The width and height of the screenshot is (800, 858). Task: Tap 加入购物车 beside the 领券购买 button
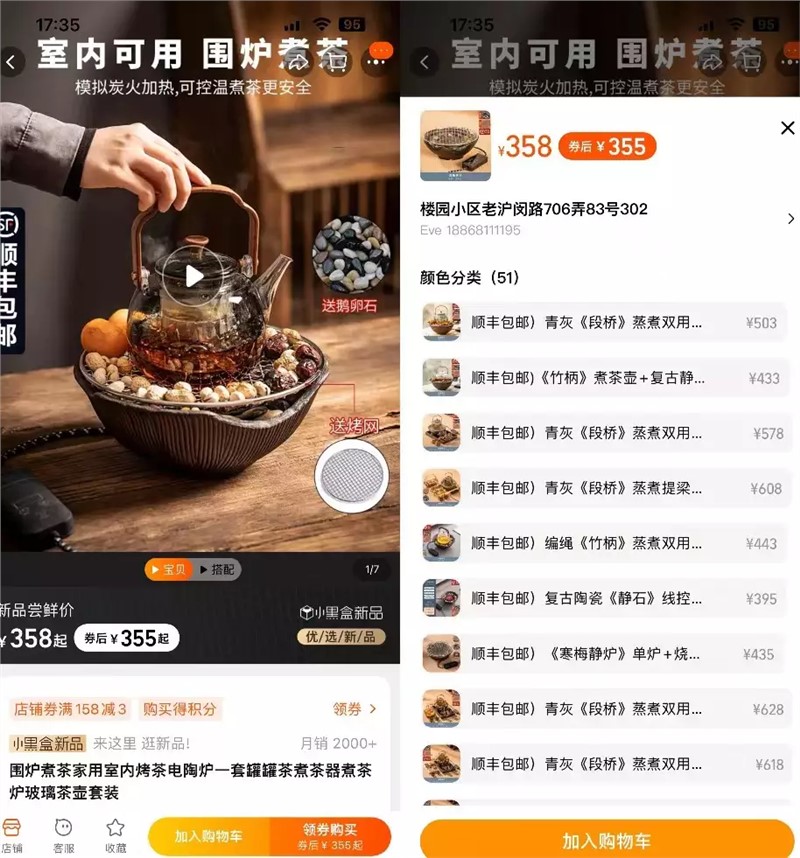click(208, 837)
